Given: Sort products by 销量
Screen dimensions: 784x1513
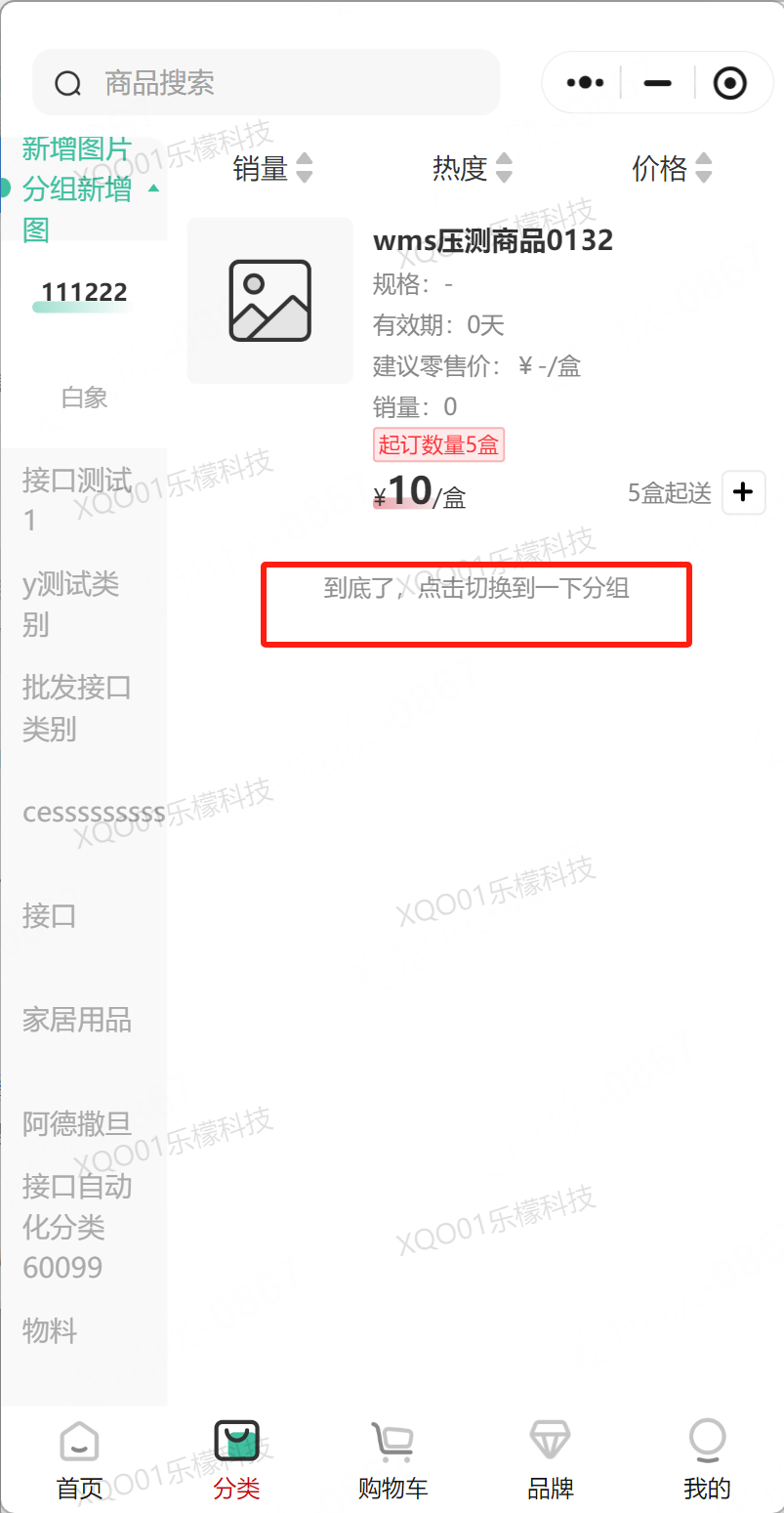Looking at the screenshot, I should click(272, 168).
